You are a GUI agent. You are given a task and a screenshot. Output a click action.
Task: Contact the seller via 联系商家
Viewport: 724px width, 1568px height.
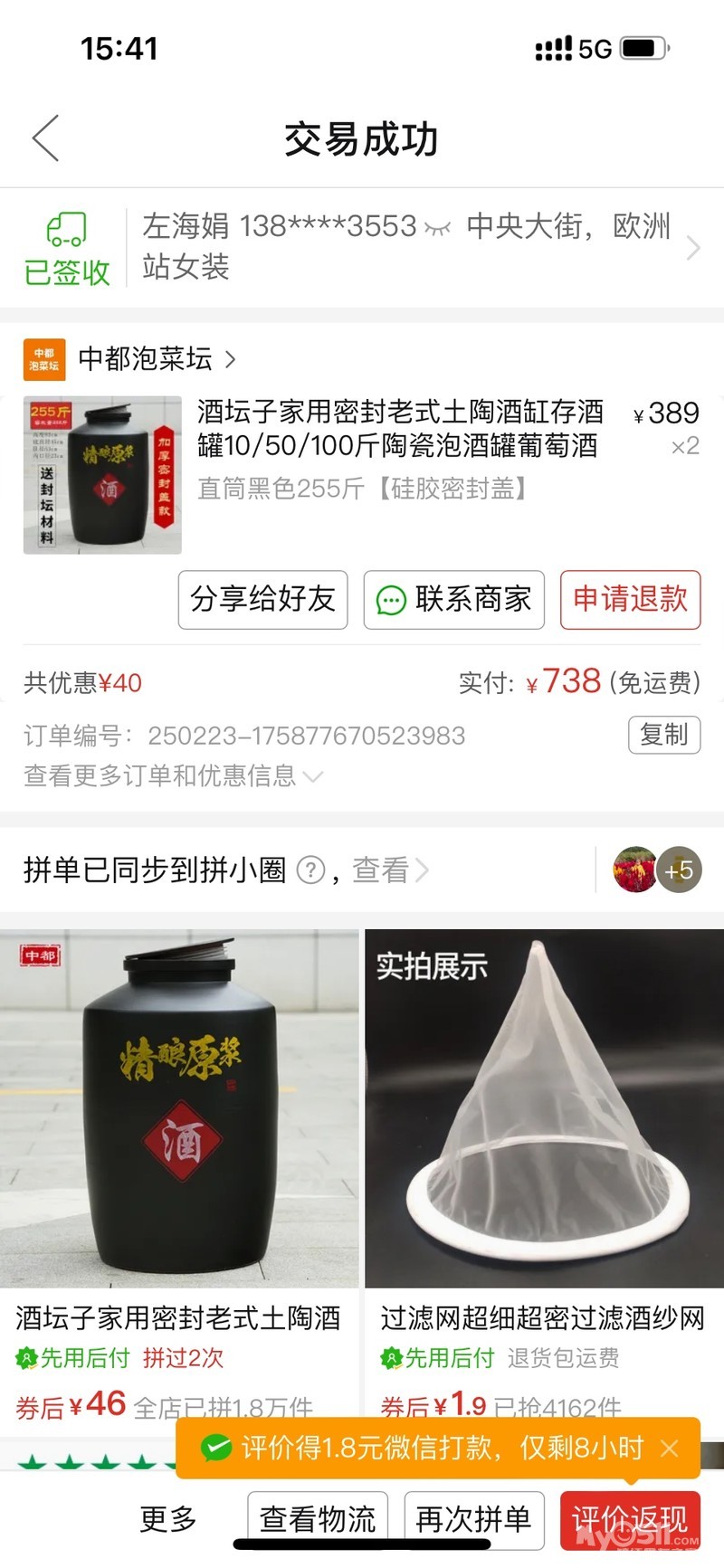point(454,599)
